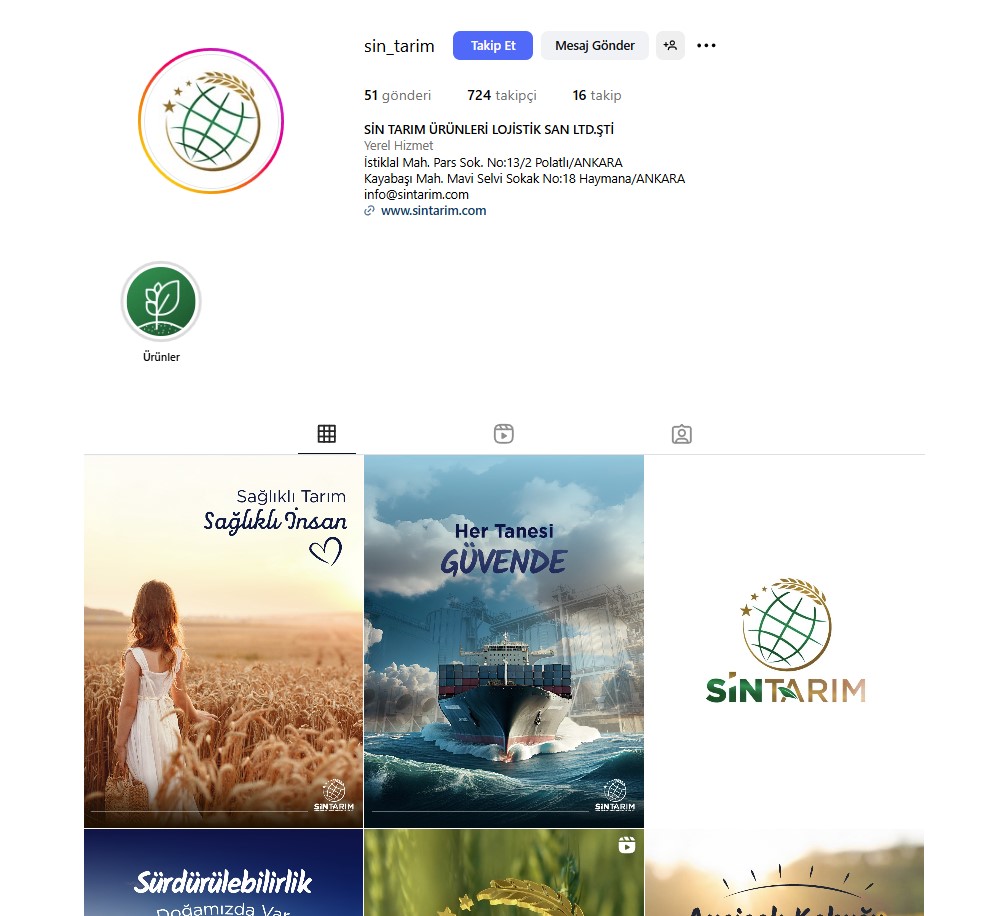Open the Ürünler story highlight

point(161,302)
